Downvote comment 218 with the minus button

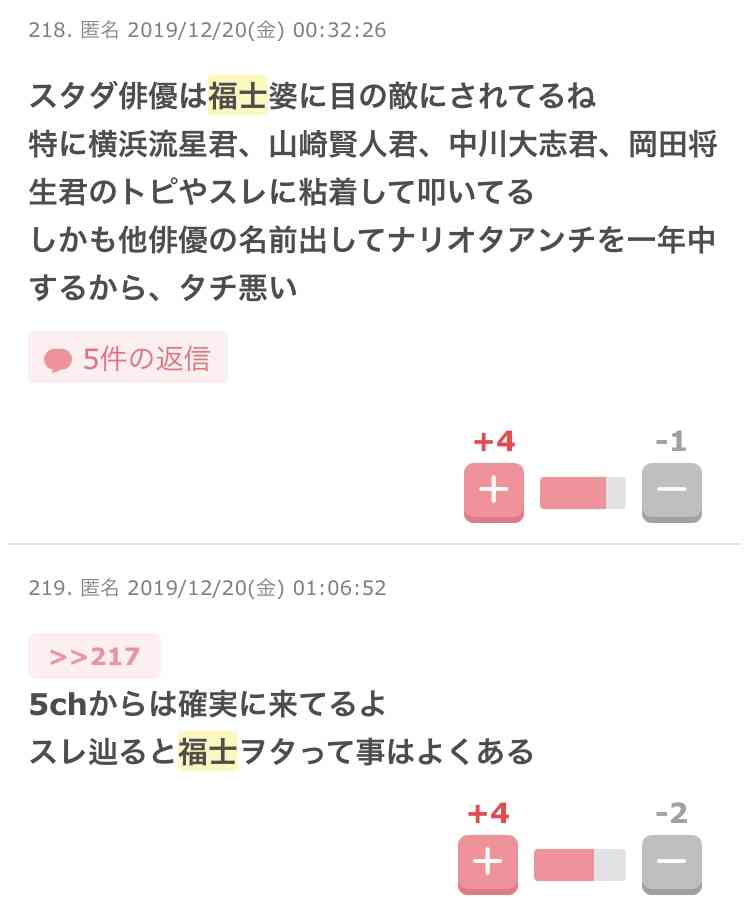click(x=671, y=491)
